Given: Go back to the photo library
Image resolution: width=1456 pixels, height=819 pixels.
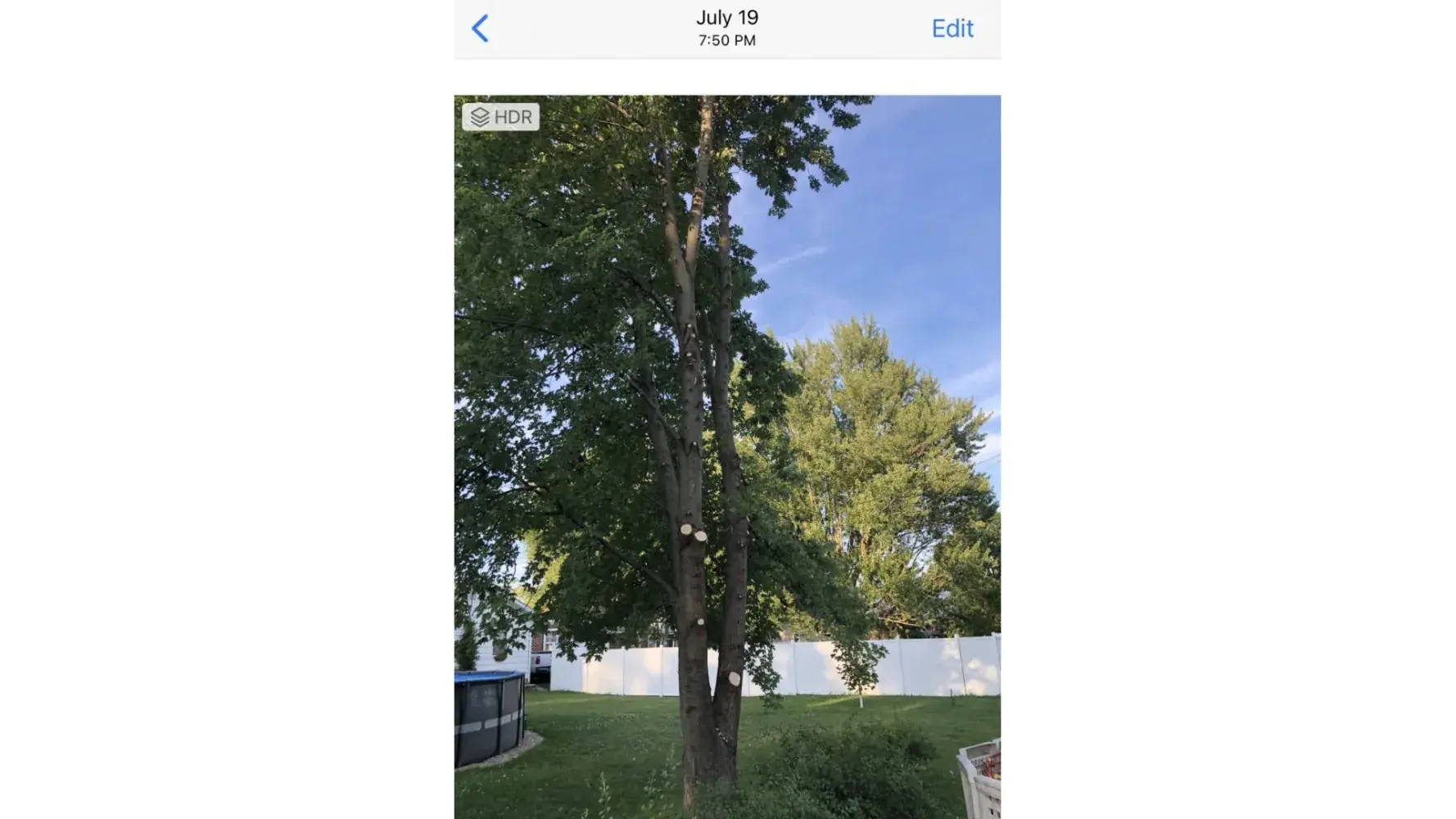Looking at the screenshot, I should click(x=480, y=29).
